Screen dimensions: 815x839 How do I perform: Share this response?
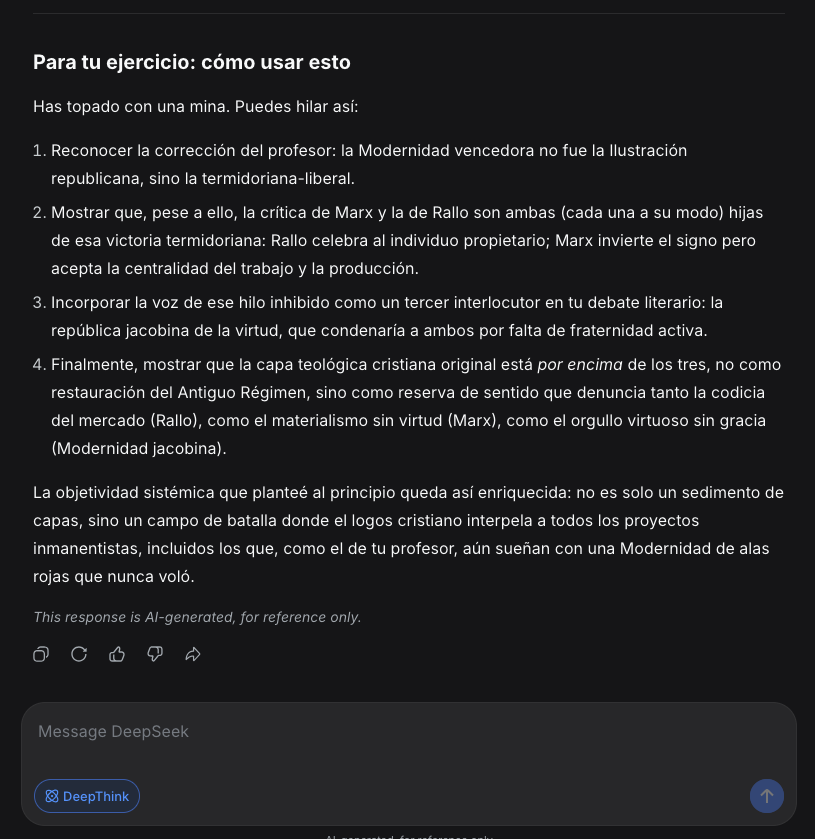(x=193, y=654)
